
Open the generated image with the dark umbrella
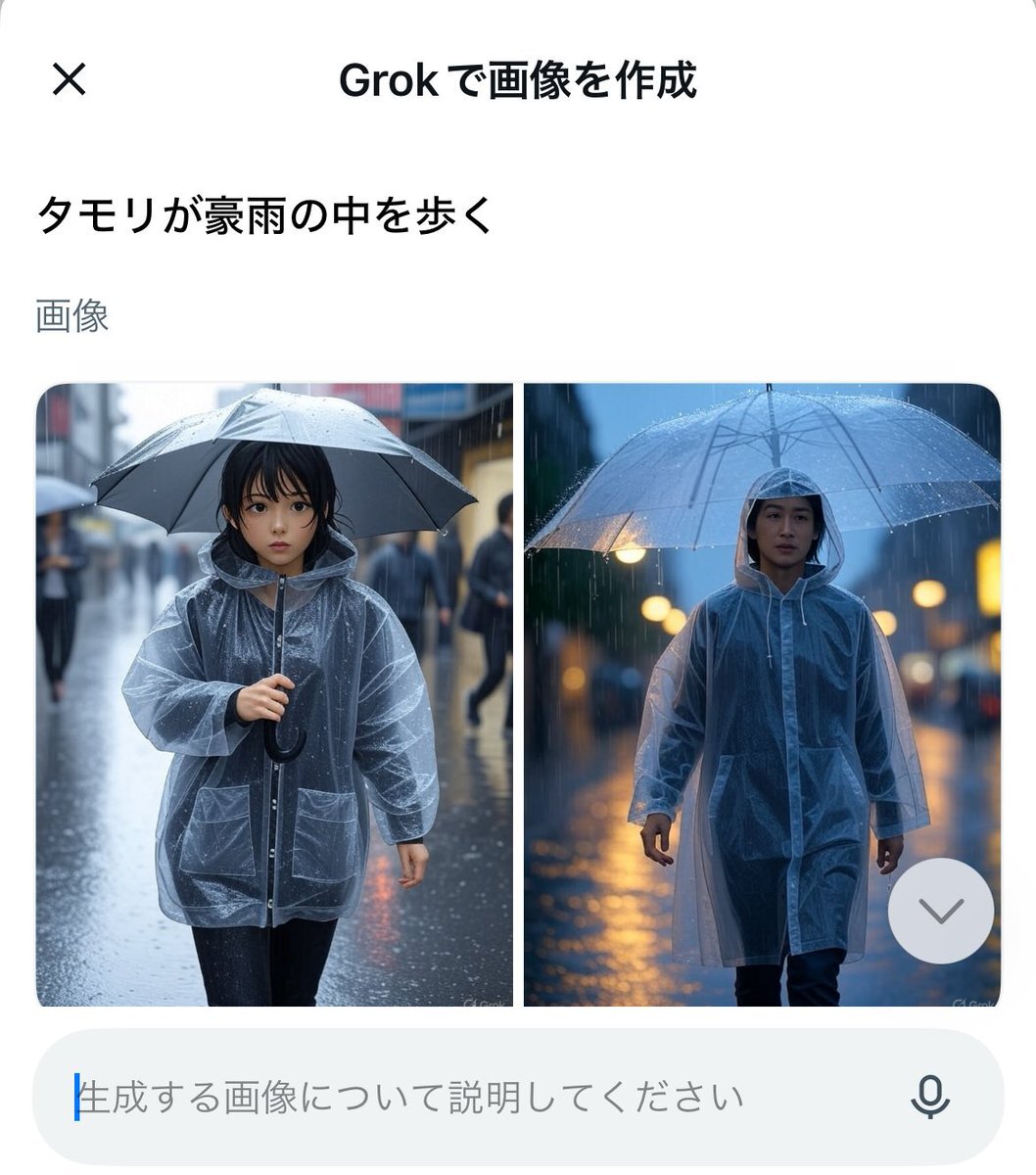[x=274, y=694]
